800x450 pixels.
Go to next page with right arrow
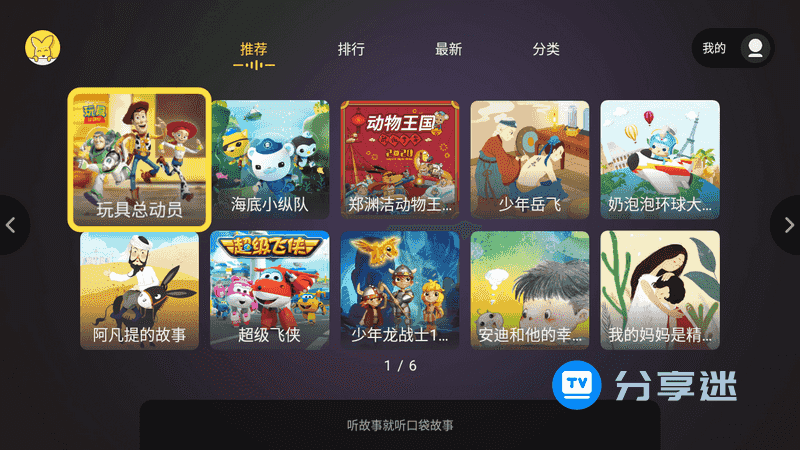788,225
